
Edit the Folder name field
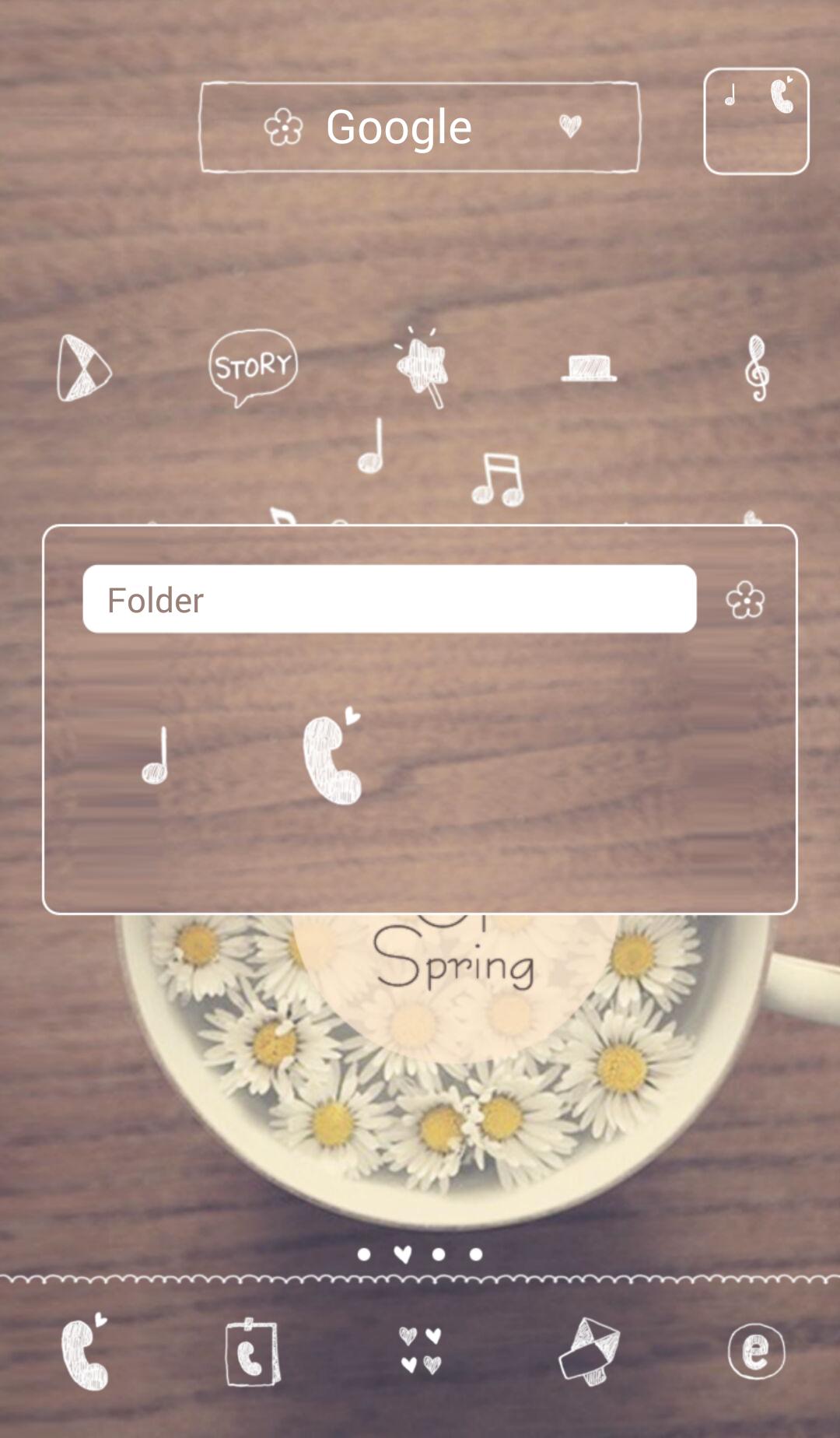coord(389,599)
